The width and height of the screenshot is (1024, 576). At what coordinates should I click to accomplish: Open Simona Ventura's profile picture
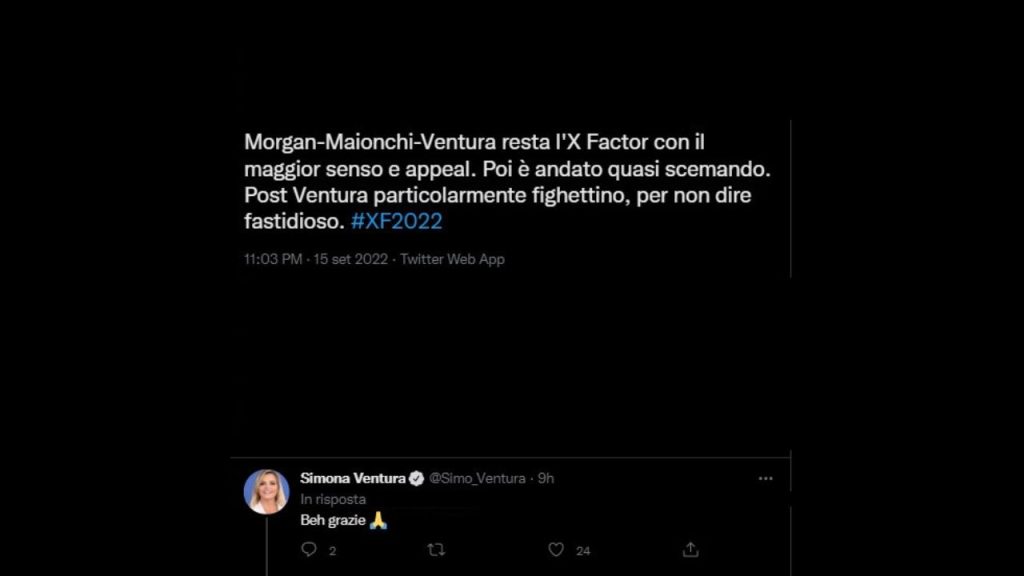267,491
